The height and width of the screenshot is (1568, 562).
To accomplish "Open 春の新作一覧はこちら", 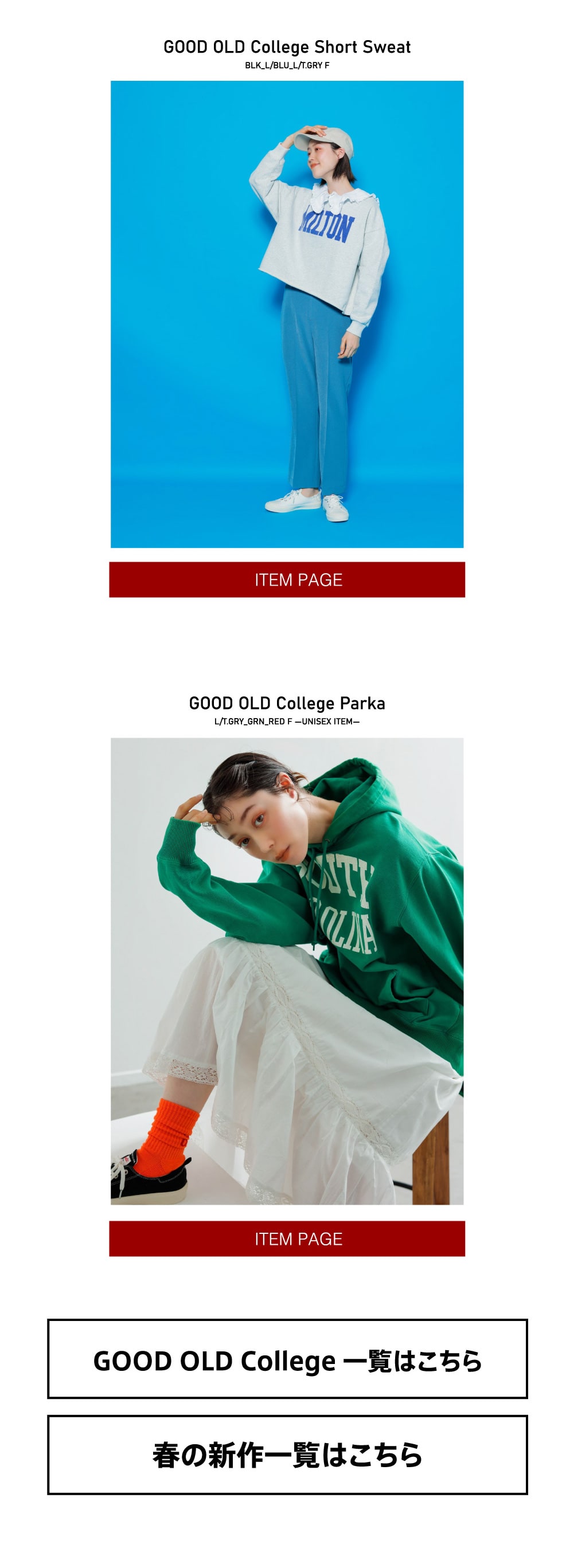I will 287,1454.
